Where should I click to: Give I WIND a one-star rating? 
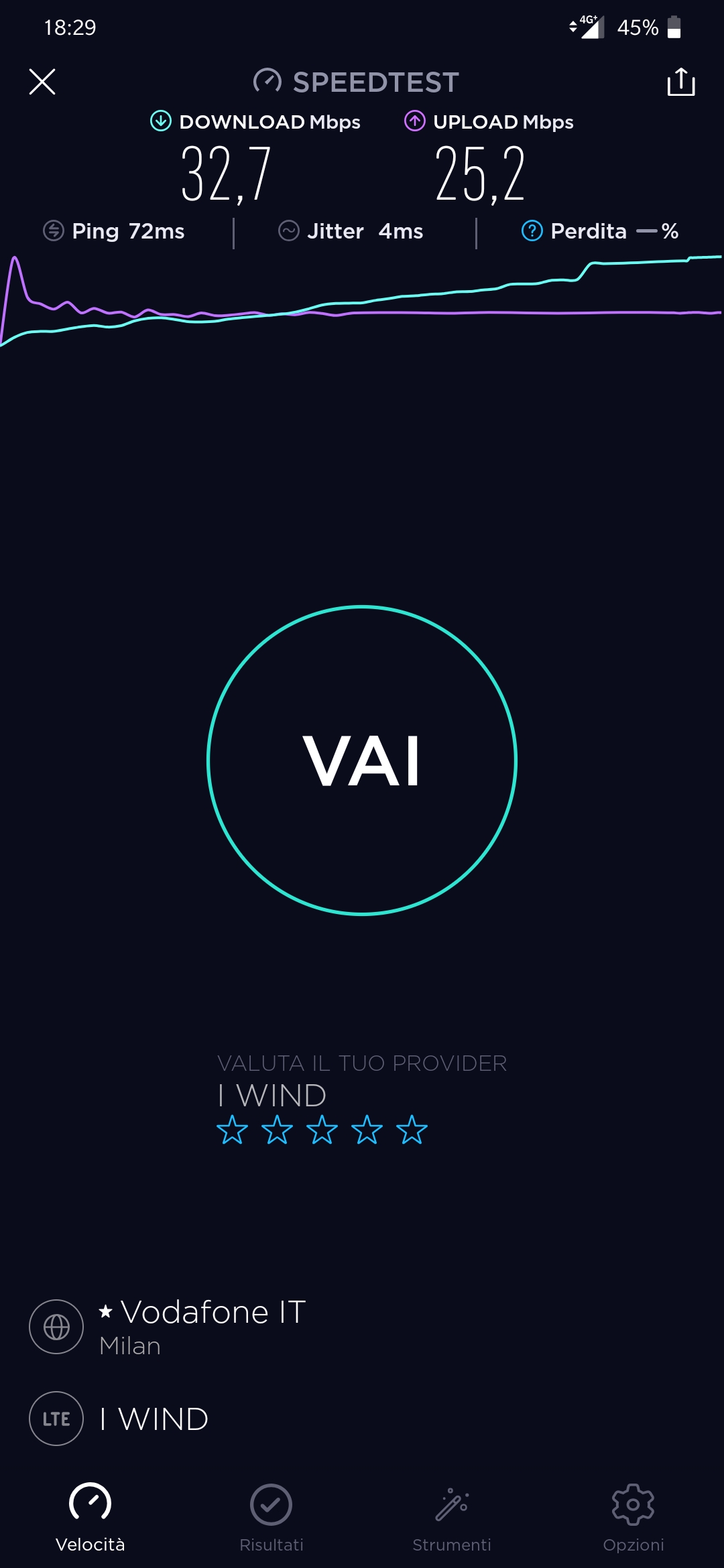pos(233,1130)
